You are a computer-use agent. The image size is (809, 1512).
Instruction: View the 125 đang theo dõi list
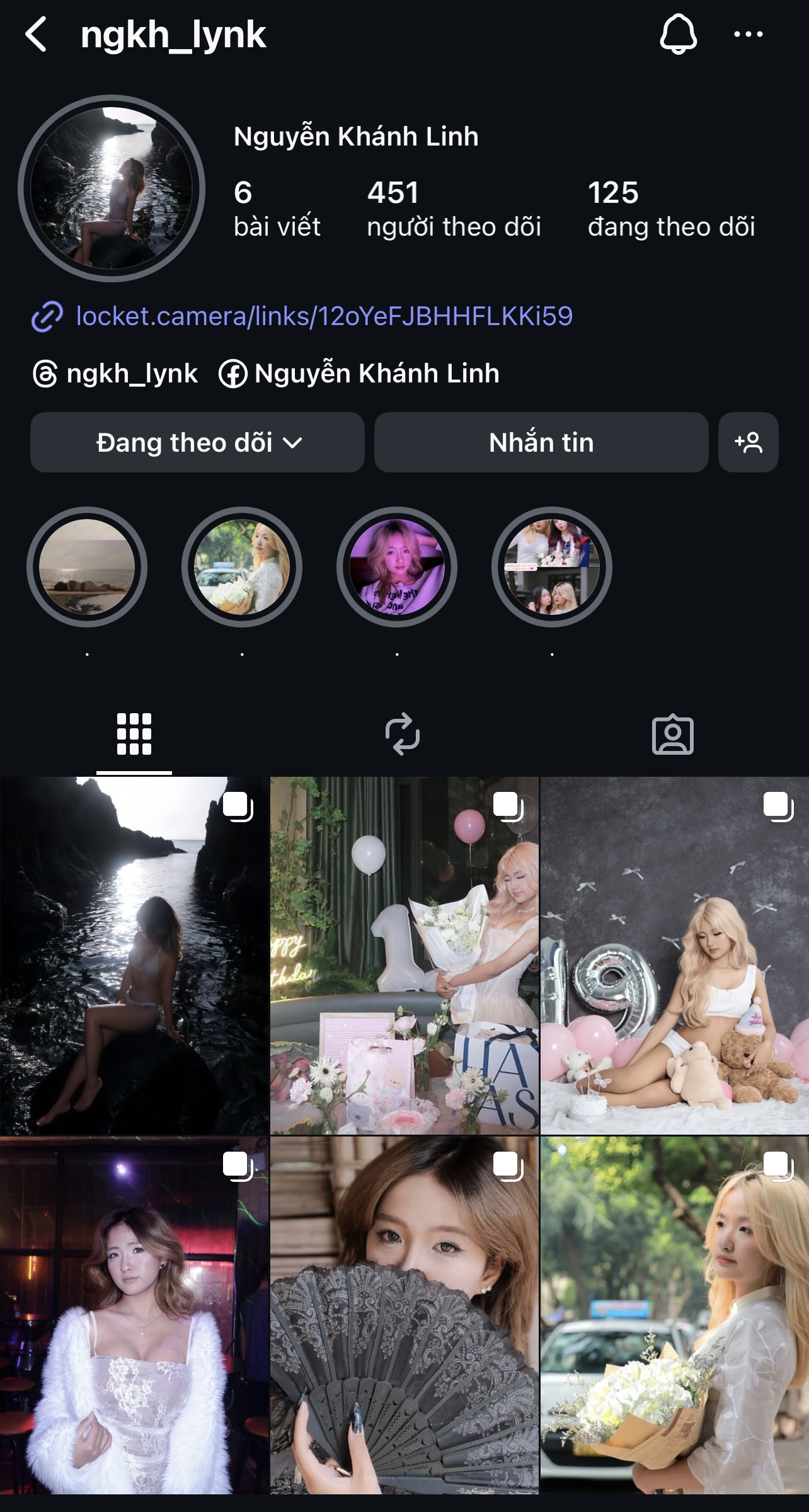tap(671, 209)
